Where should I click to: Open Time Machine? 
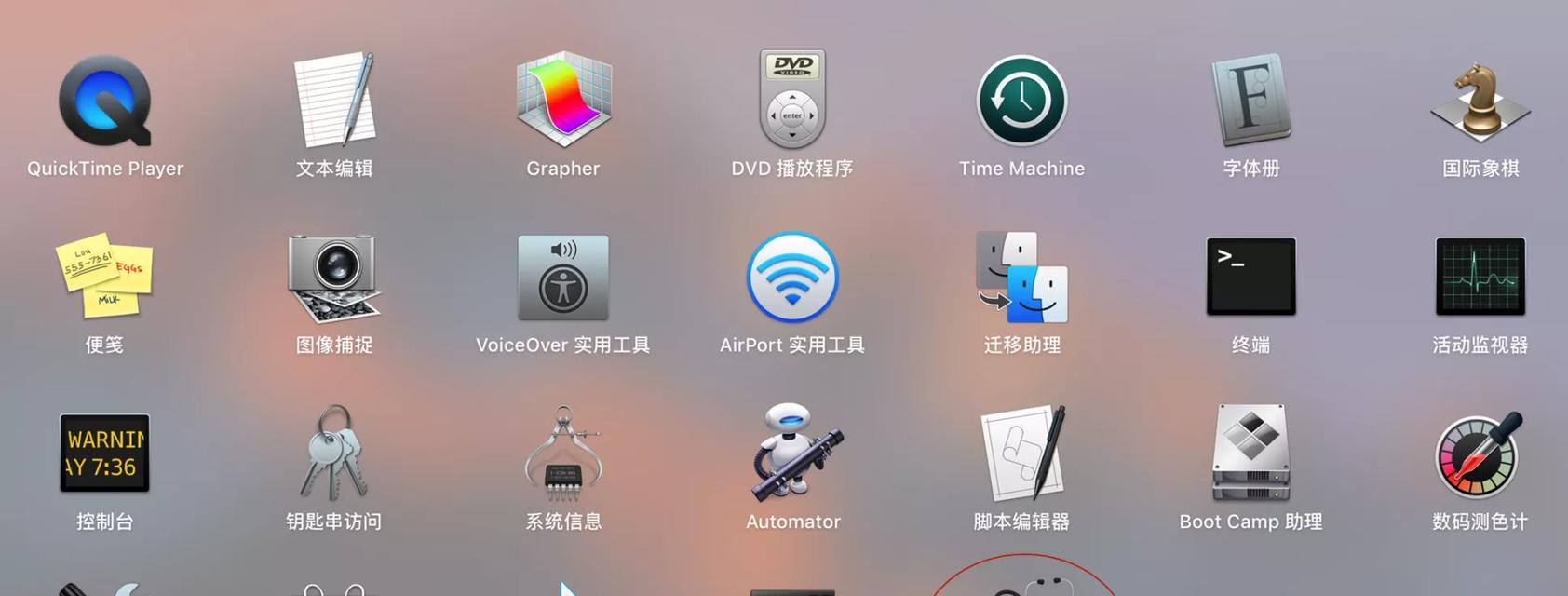1021,102
